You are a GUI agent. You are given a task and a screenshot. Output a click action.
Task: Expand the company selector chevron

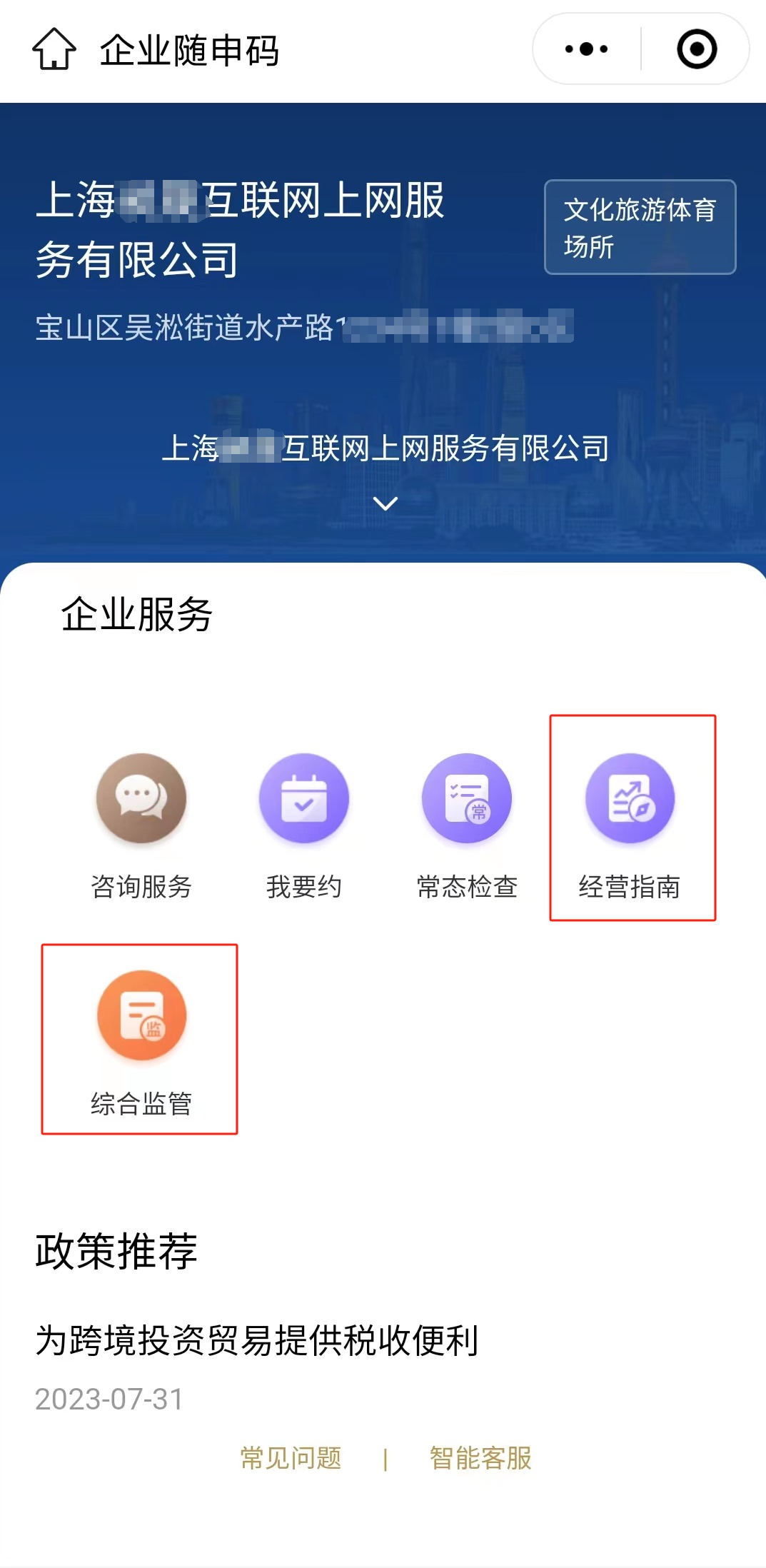tap(385, 503)
